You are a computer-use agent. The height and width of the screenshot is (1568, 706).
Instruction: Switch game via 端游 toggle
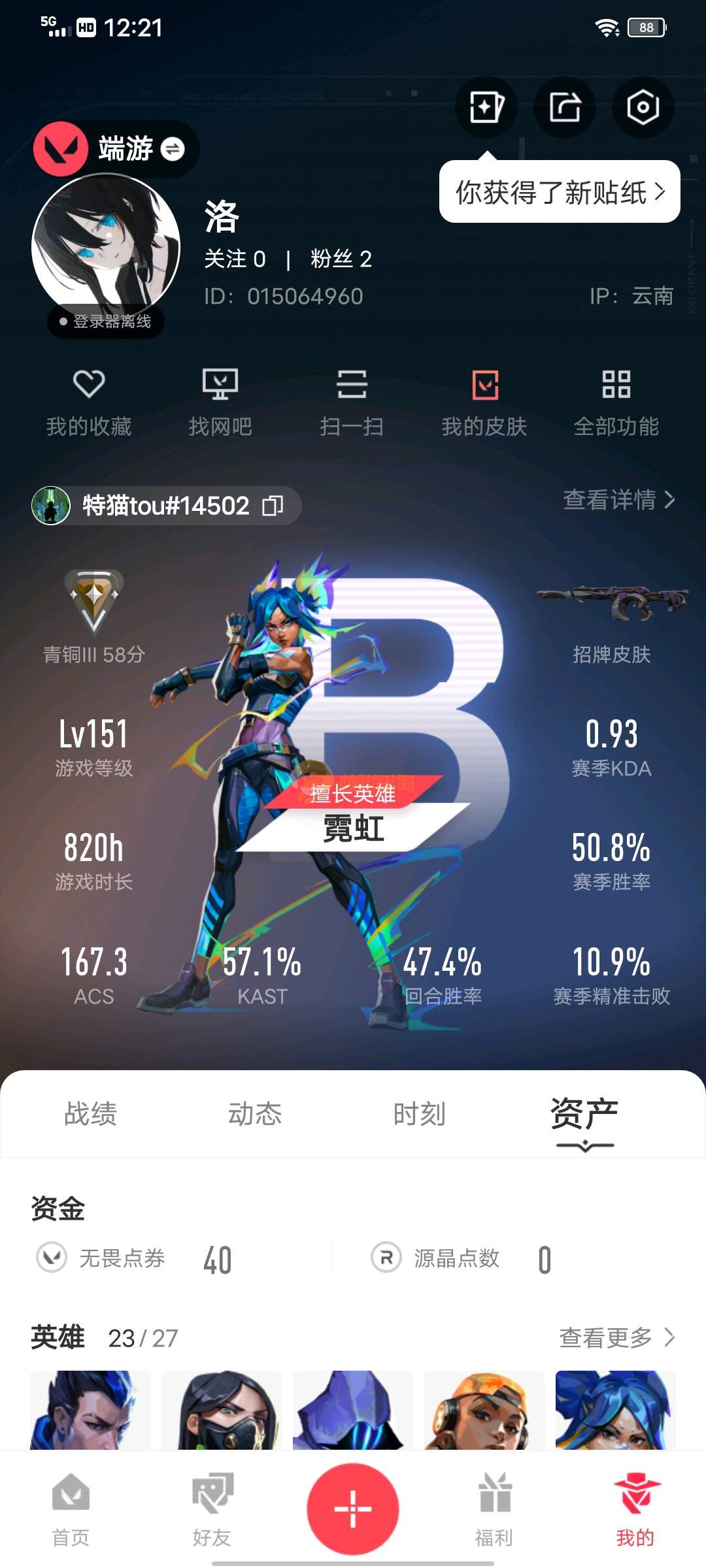(x=173, y=149)
